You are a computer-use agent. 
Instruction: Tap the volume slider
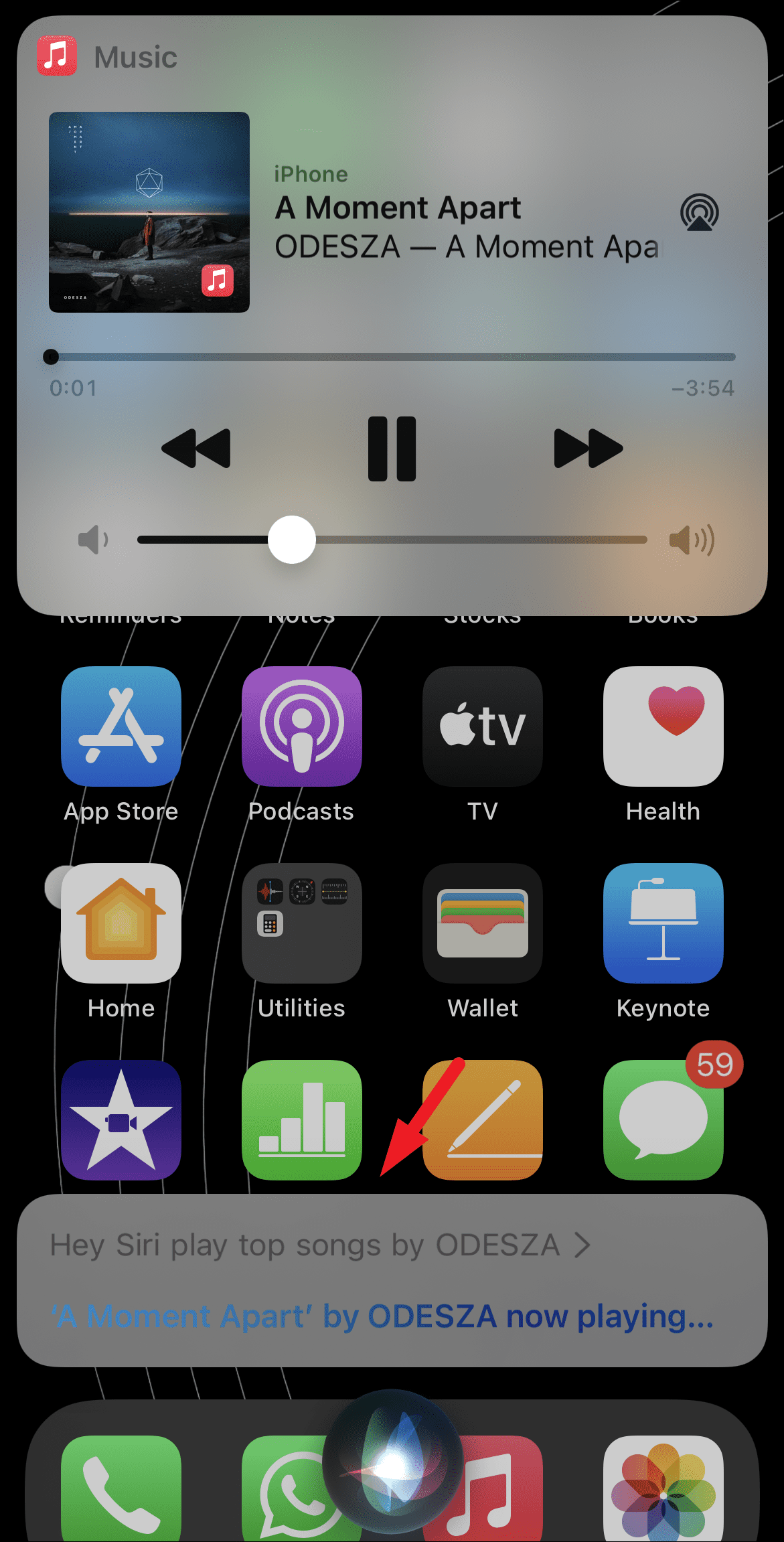(392, 540)
